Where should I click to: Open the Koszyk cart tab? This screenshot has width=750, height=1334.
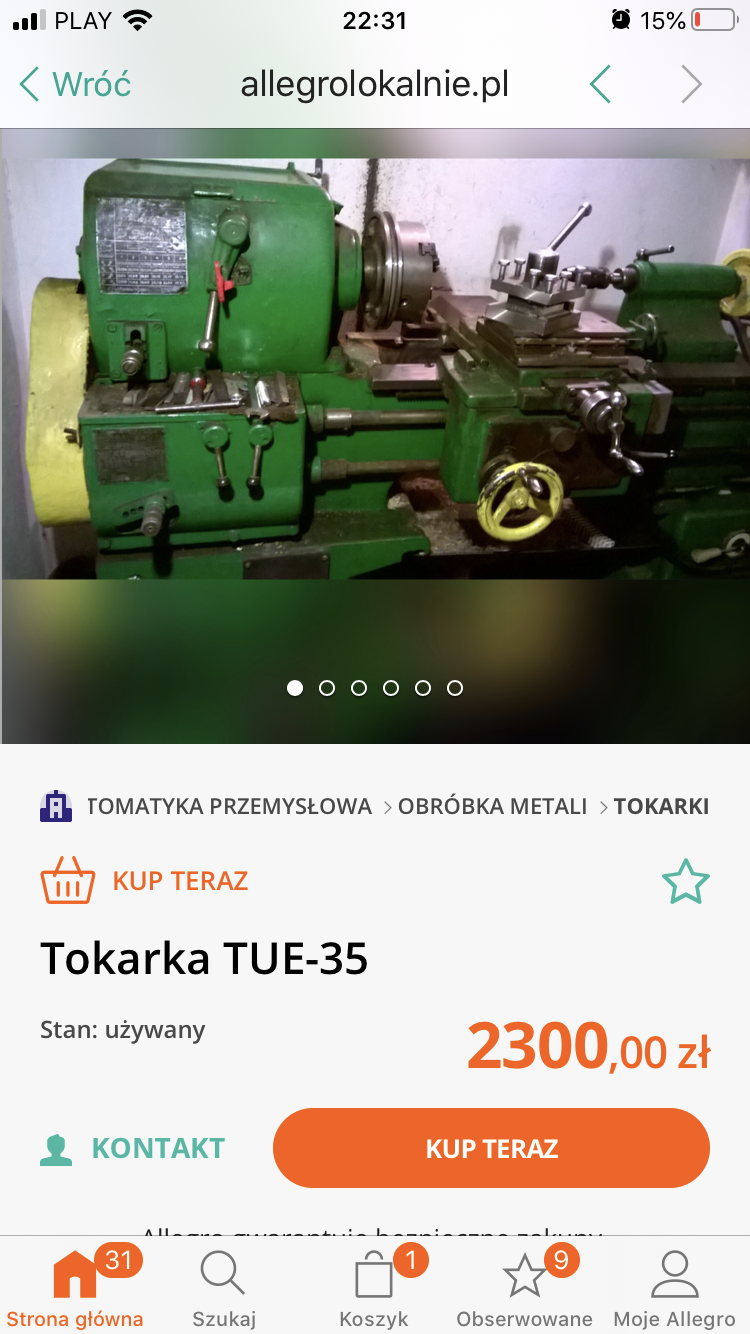[374, 1288]
